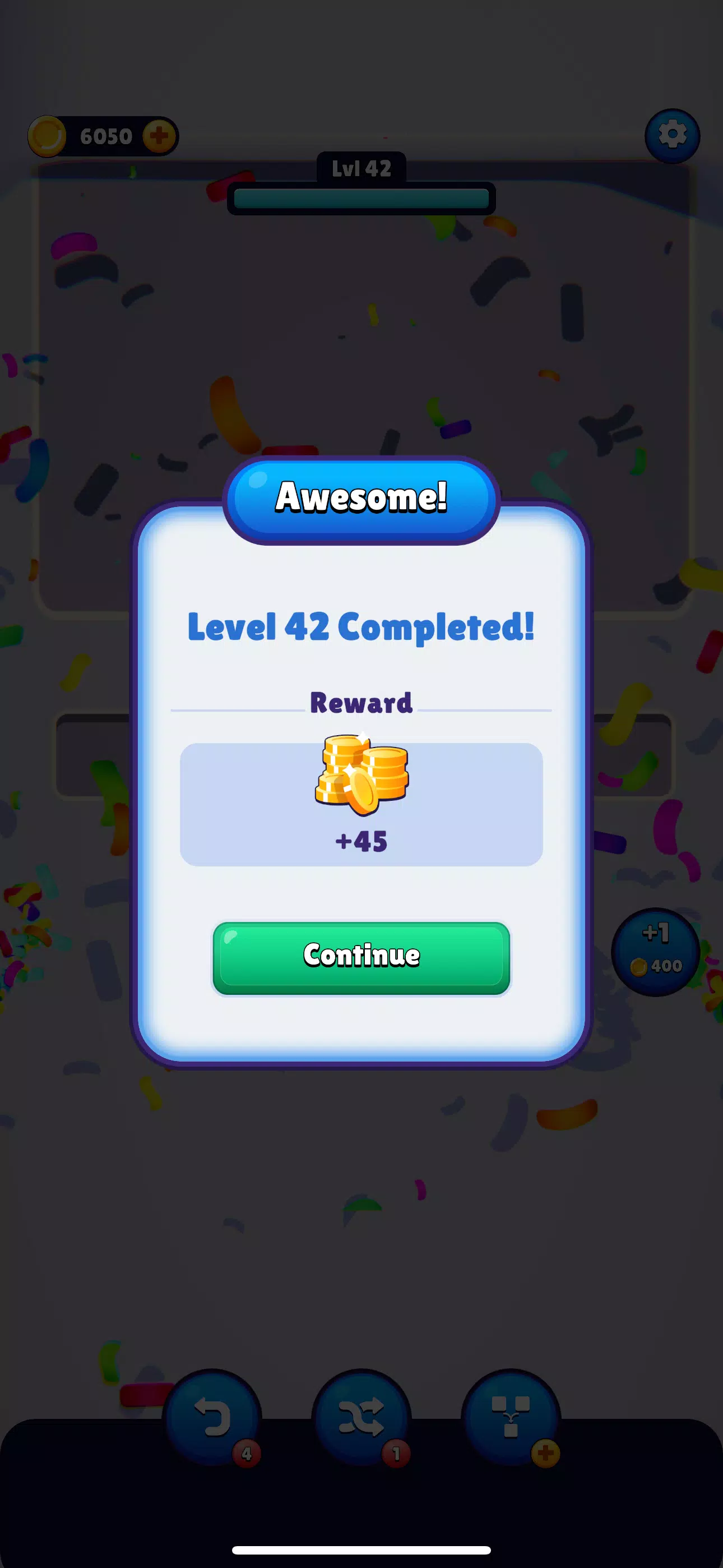This screenshot has width=723, height=1568.
Task: Add coins with the plus beside 6050
Action: [159, 135]
